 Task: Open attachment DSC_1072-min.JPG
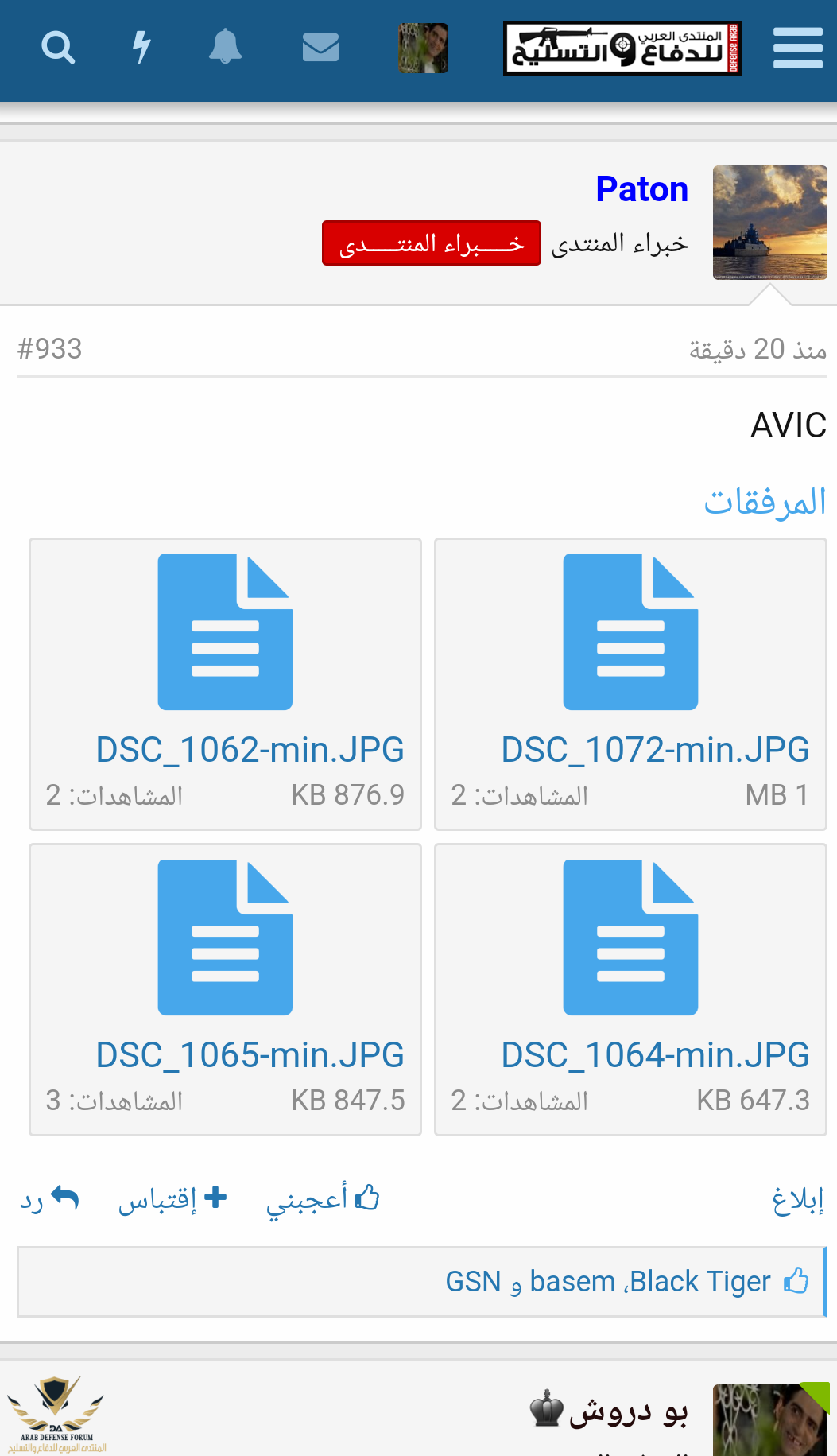point(655,750)
